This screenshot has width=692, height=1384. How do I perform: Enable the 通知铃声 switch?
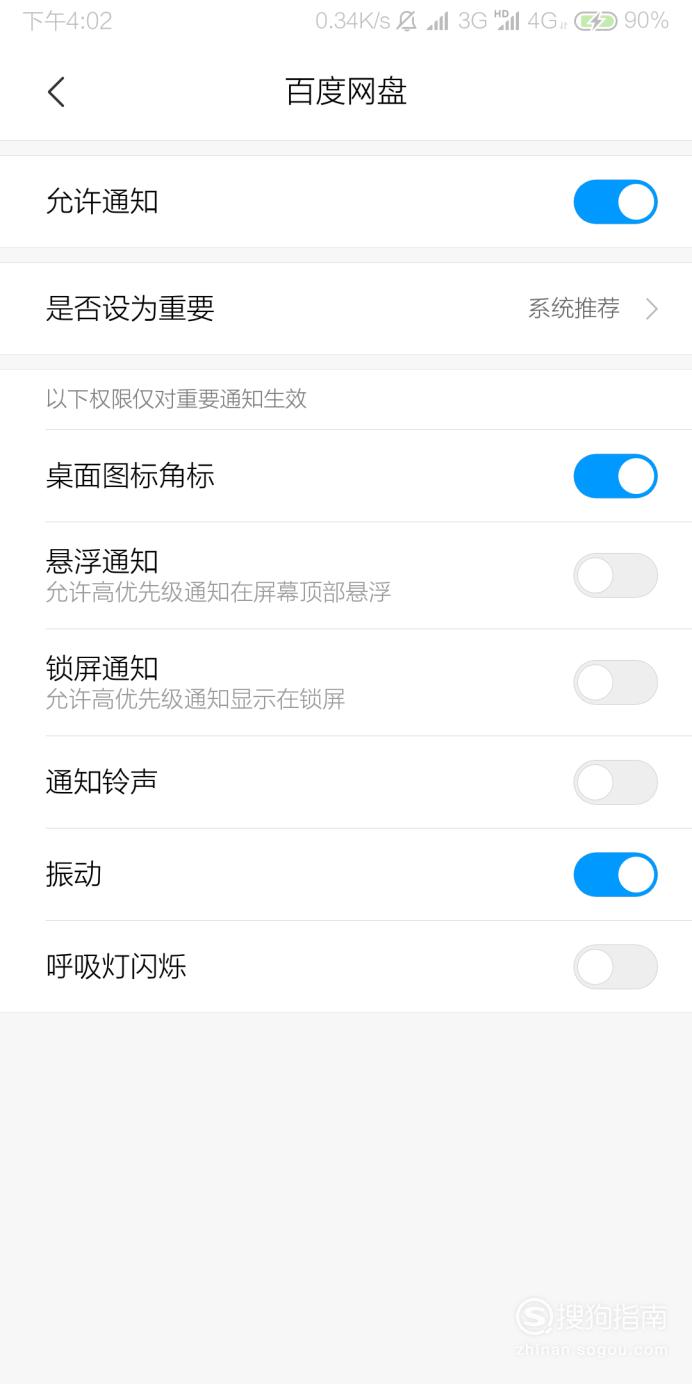click(x=615, y=782)
